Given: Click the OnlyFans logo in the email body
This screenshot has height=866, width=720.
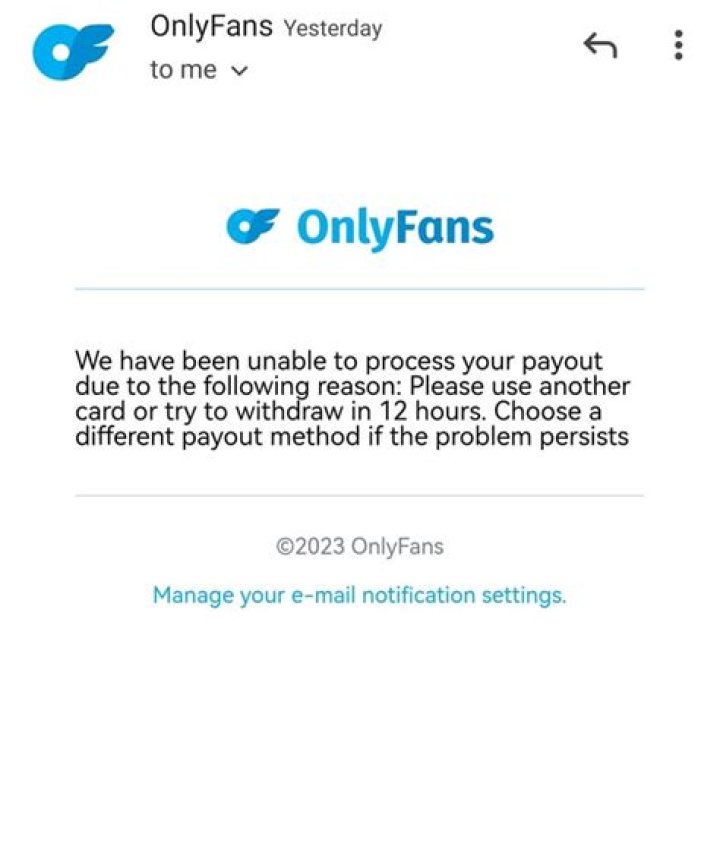Looking at the screenshot, I should click(360, 227).
